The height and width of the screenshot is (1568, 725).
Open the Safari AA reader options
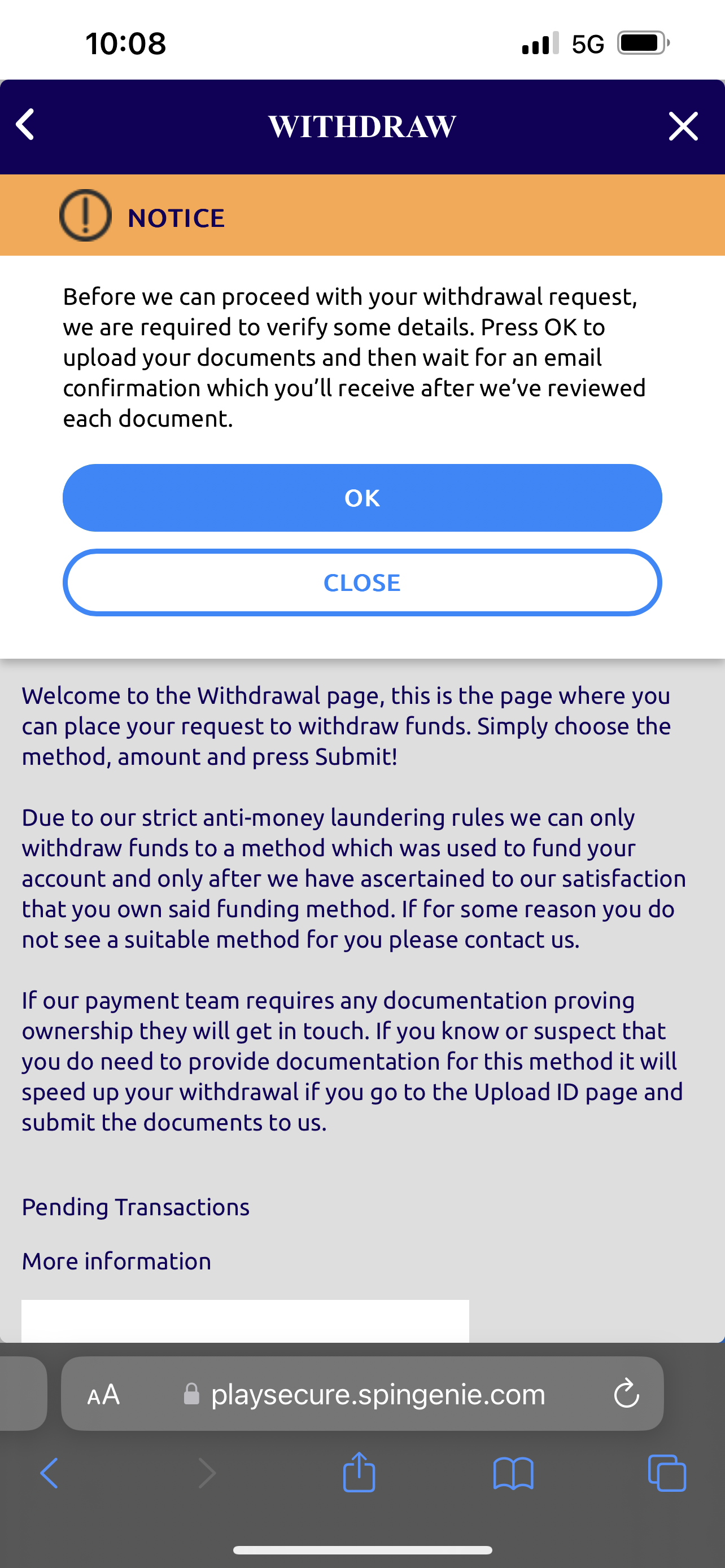click(103, 1394)
